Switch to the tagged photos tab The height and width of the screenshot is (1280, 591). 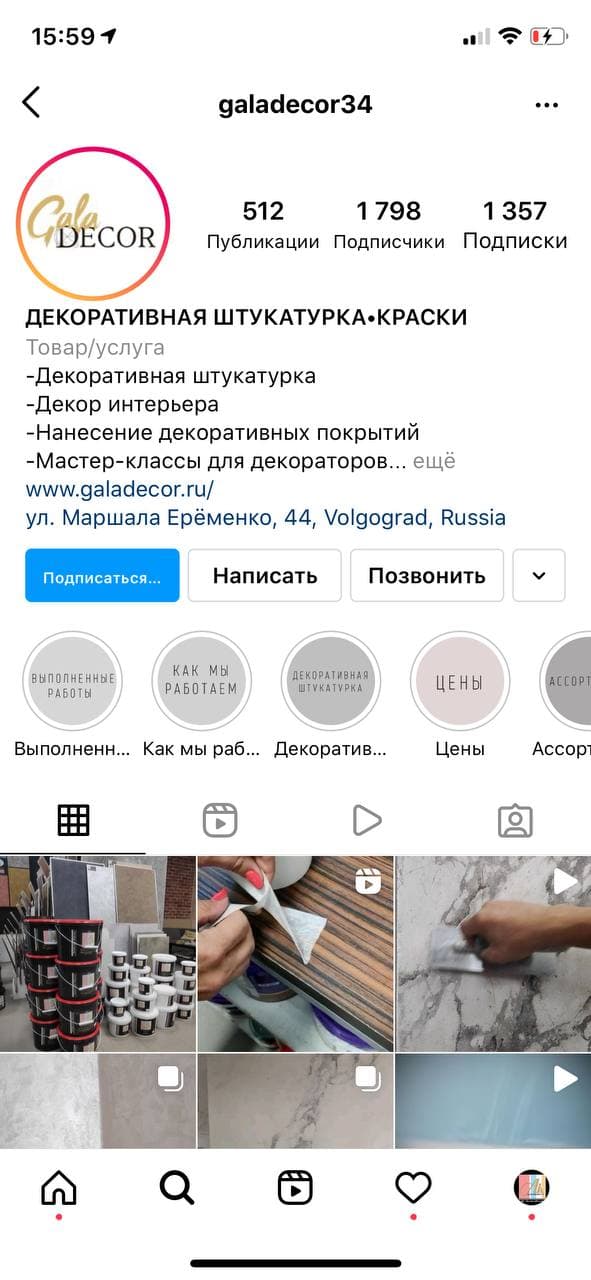515,820
